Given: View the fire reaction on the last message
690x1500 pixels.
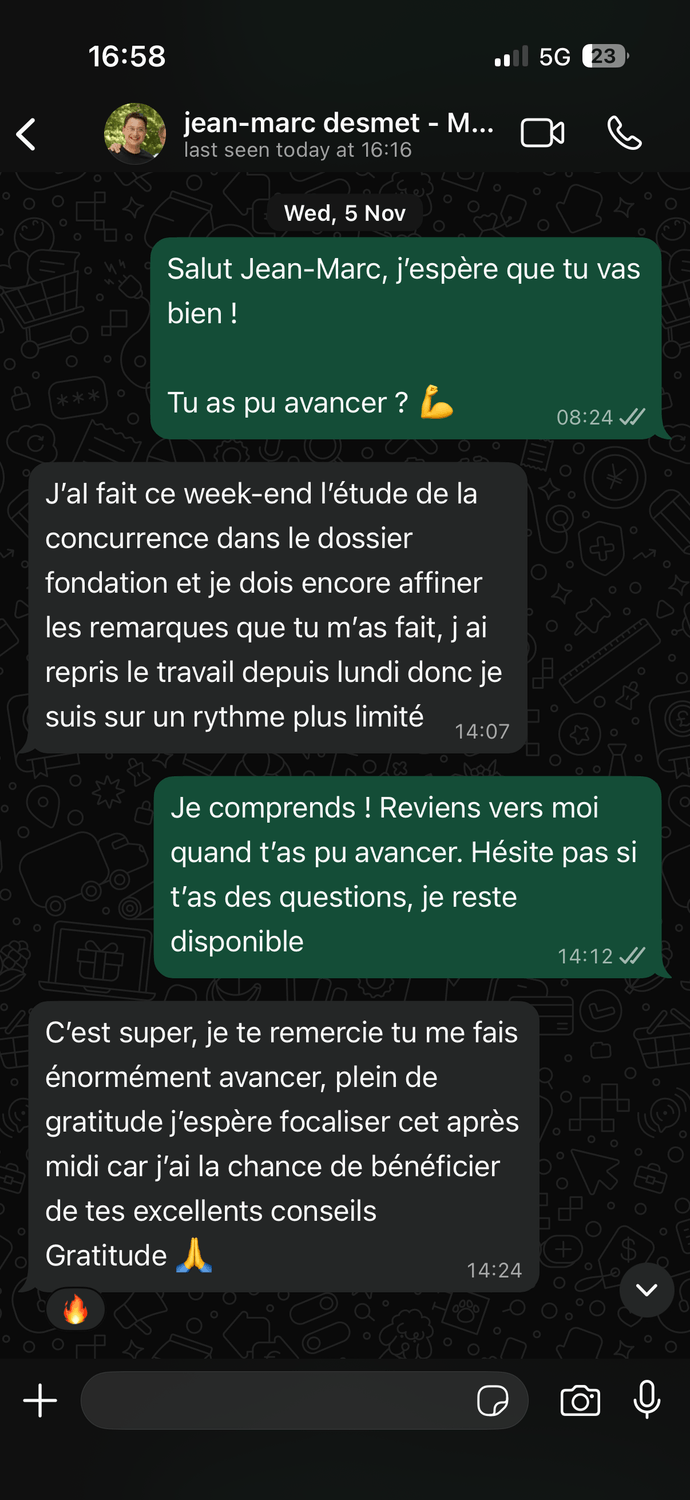Looking at the screenshot, I should click(76, 1309).
